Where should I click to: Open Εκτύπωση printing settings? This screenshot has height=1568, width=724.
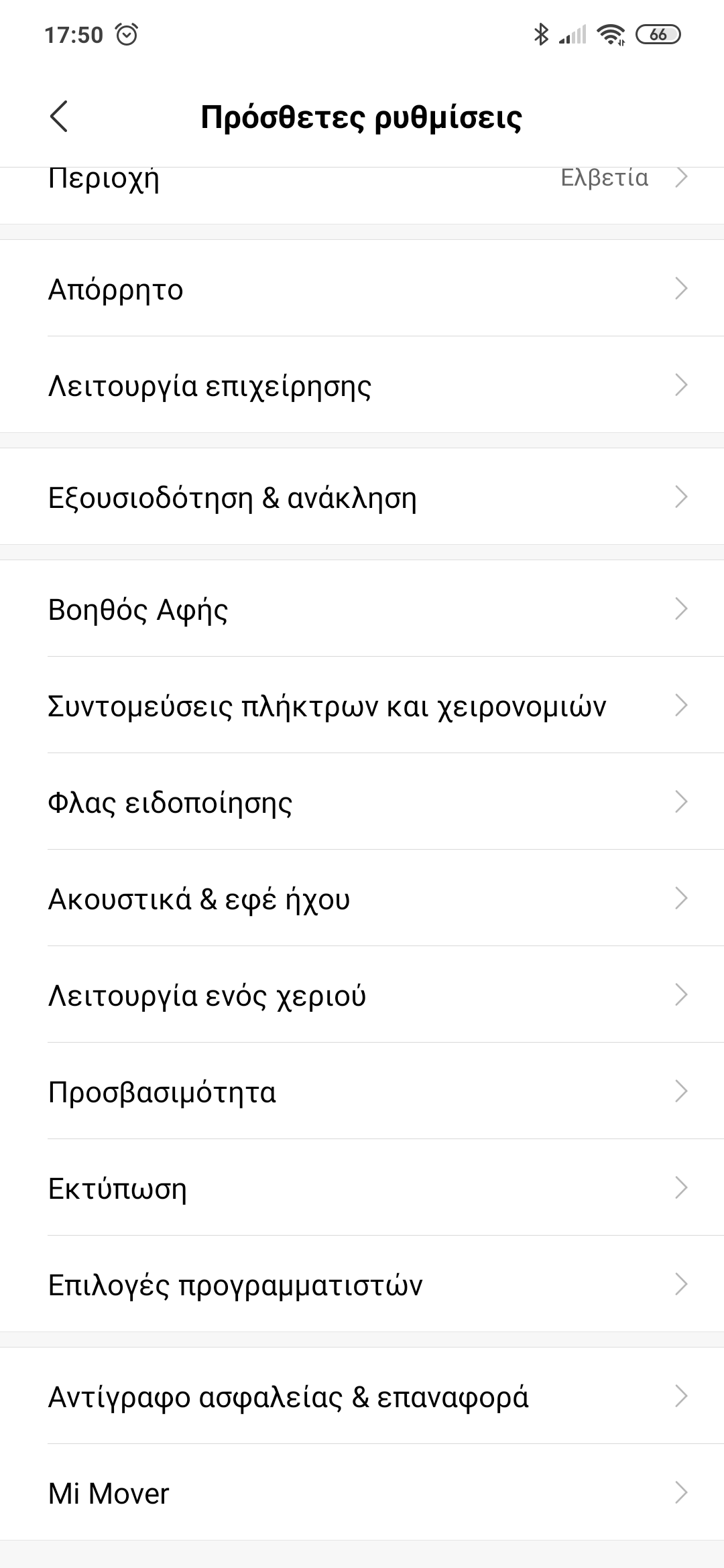(x=362, y=1187)
